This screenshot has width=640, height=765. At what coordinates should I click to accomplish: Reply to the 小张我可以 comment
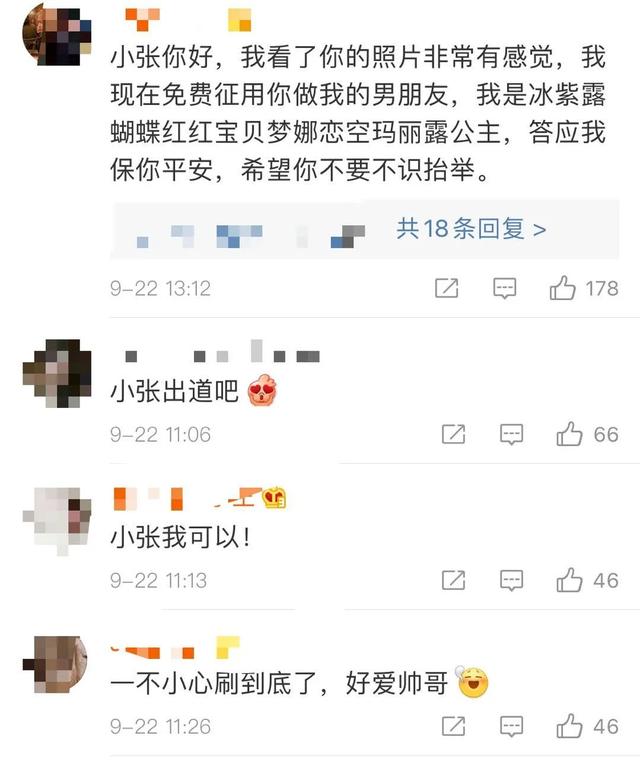coord(512,580)
